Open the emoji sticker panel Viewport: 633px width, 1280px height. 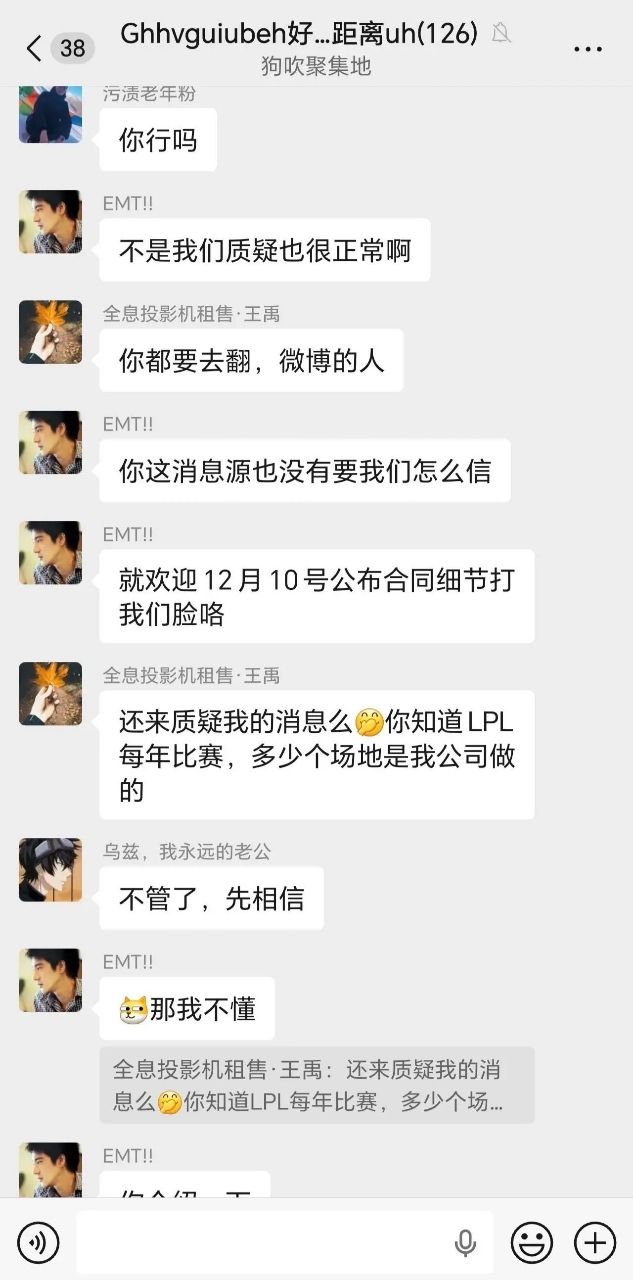531,1243
